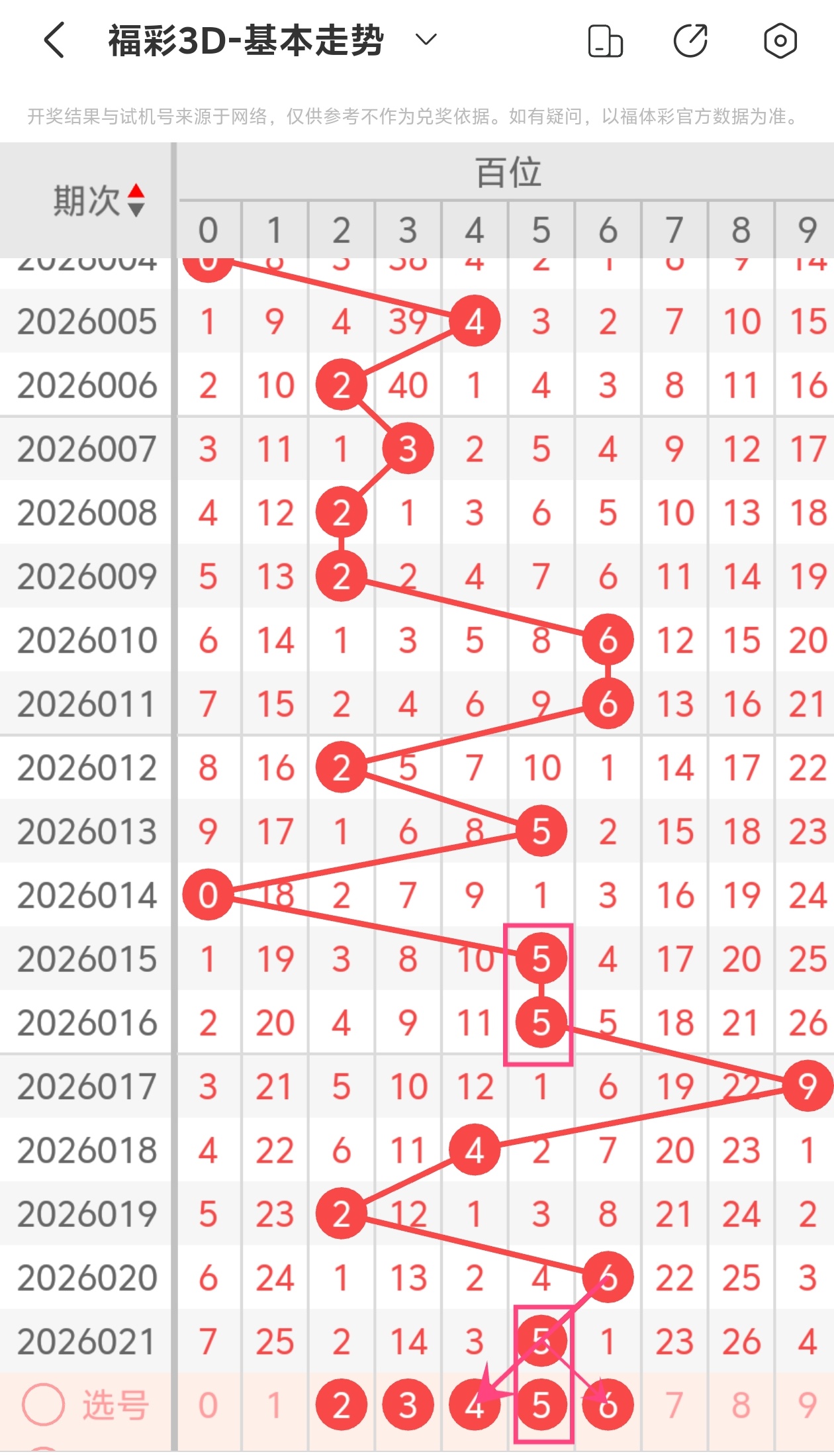Go back to the previous screen
Viewport: 834px width, 1456px height.
[54, 40]
